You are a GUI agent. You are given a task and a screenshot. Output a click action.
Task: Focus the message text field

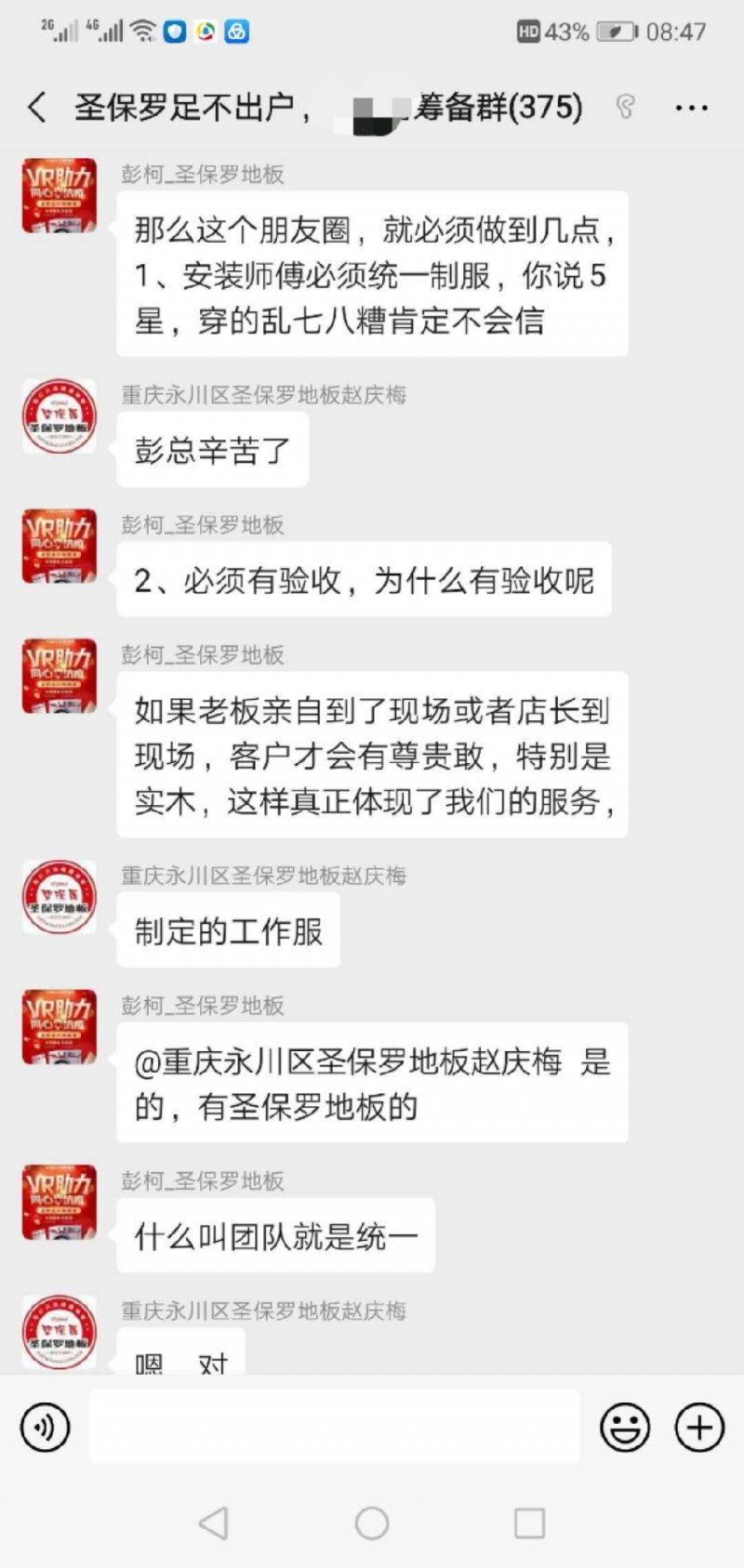point(335,1427)
